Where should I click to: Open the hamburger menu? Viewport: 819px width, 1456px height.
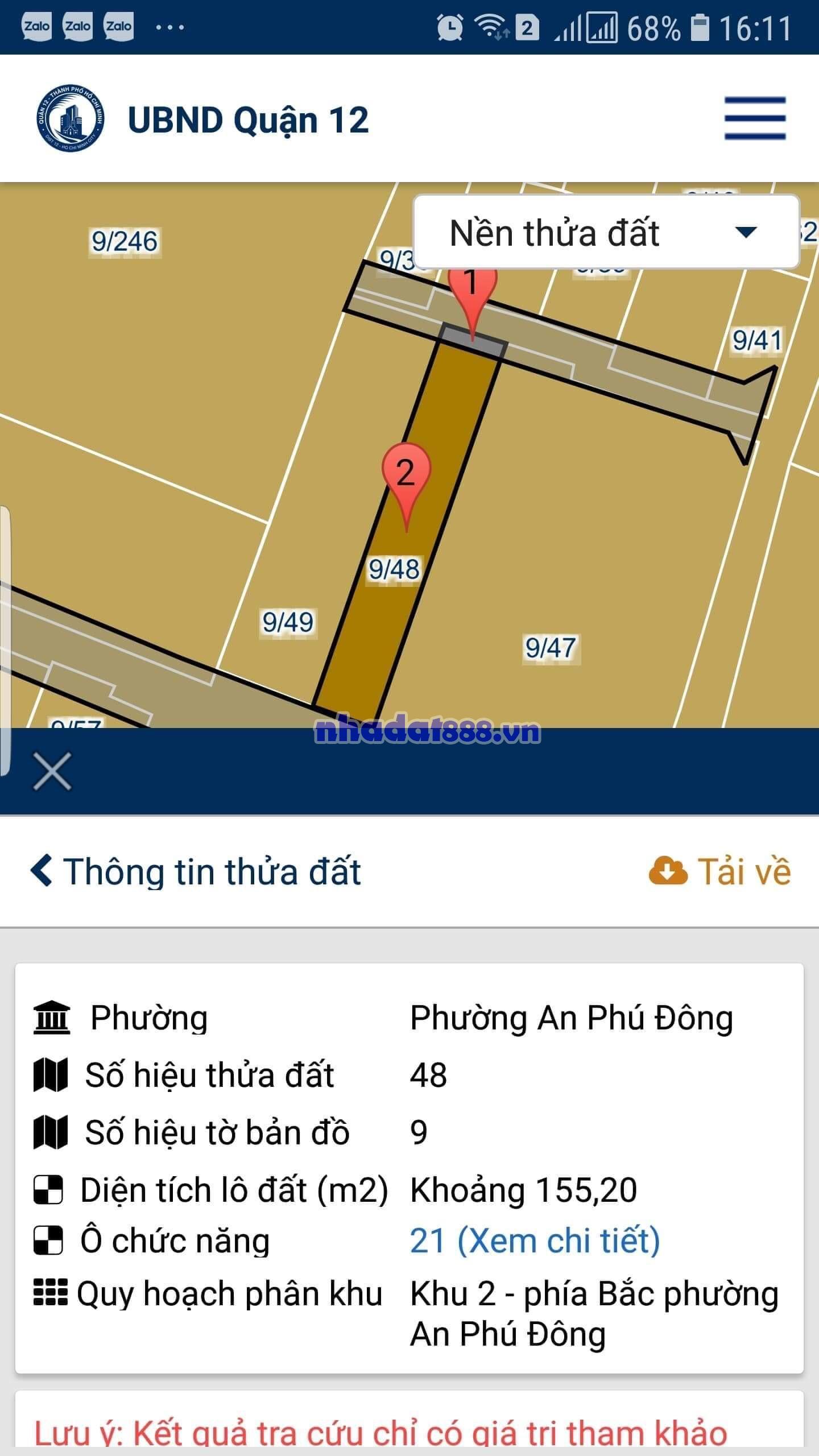pos(755,118)
